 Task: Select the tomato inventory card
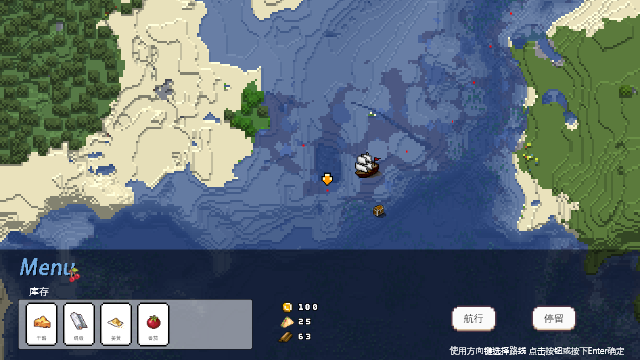[x=153, y=324]
